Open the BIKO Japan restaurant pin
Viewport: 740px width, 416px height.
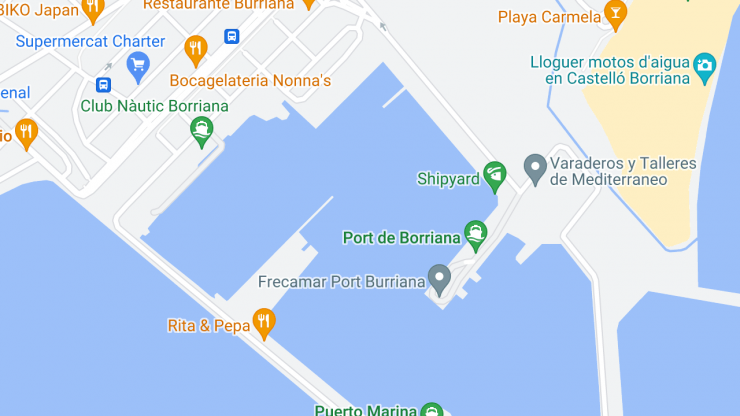pos(93,9)
